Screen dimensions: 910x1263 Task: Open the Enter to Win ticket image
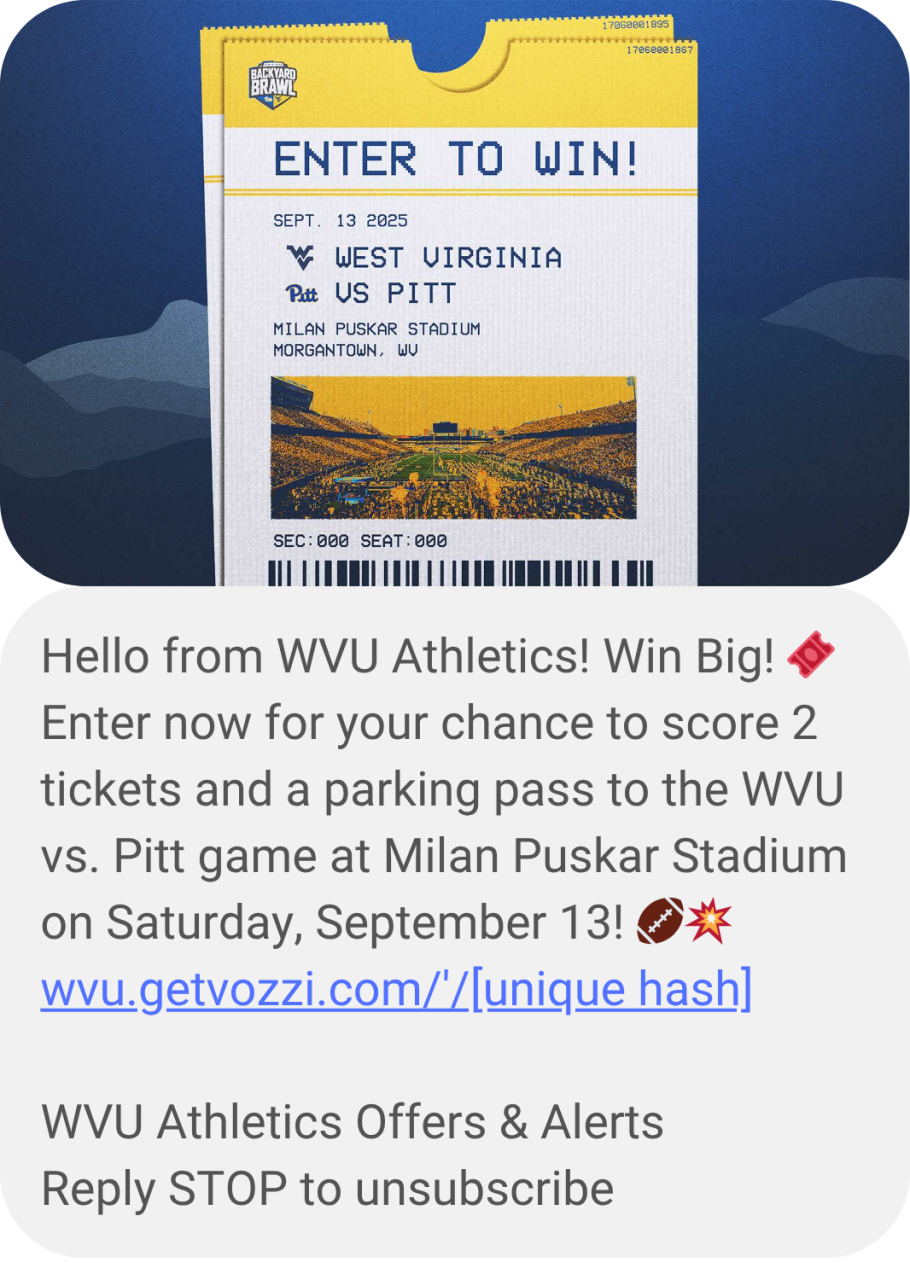[455, 300]
